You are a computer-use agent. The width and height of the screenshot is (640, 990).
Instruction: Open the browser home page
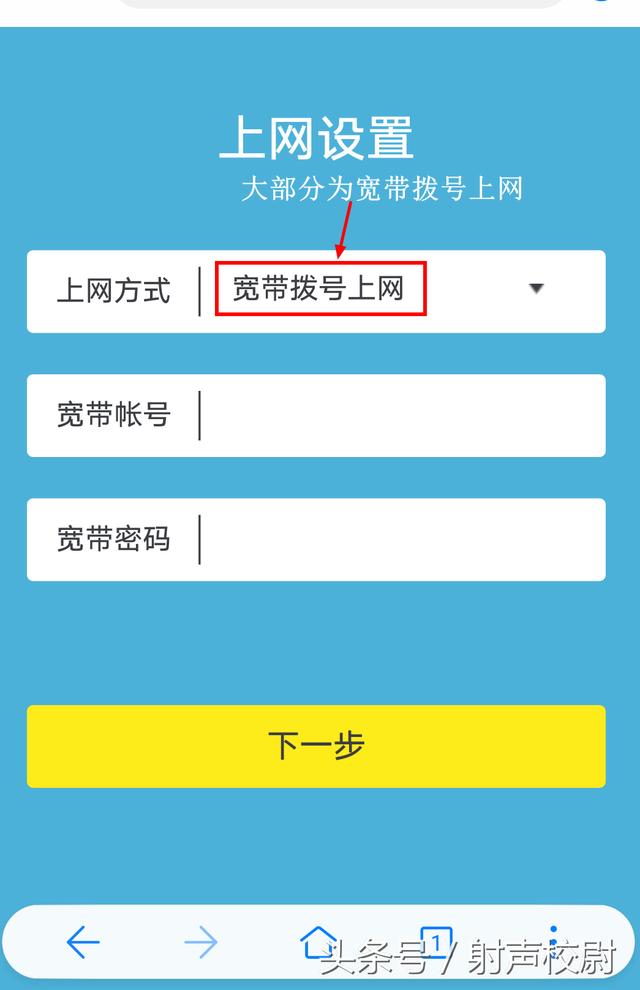(x=318, y=940)
